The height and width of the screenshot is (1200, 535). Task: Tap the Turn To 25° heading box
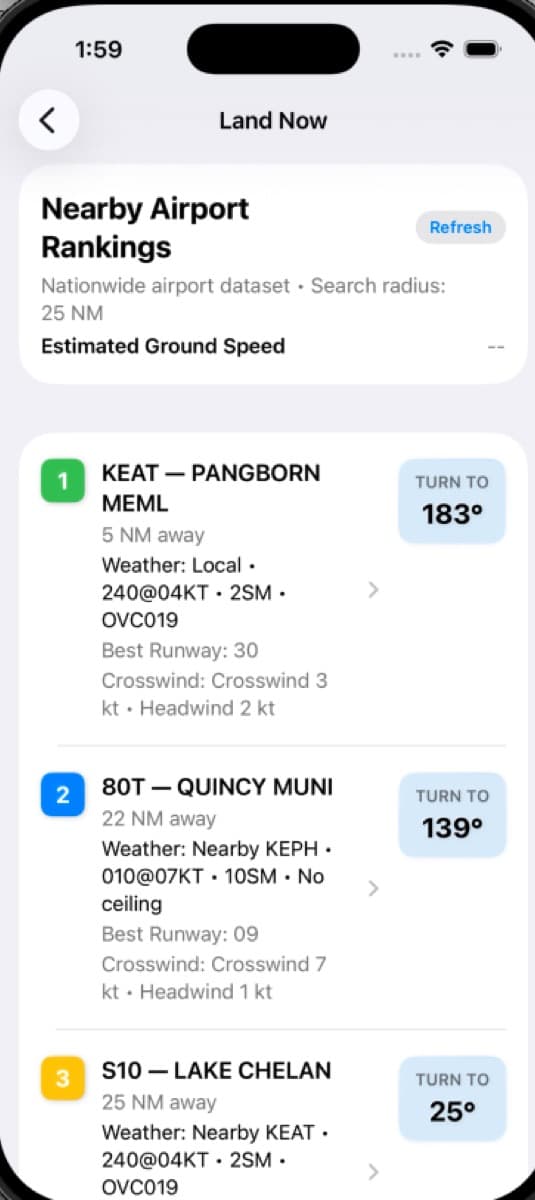coord(452,1099)
